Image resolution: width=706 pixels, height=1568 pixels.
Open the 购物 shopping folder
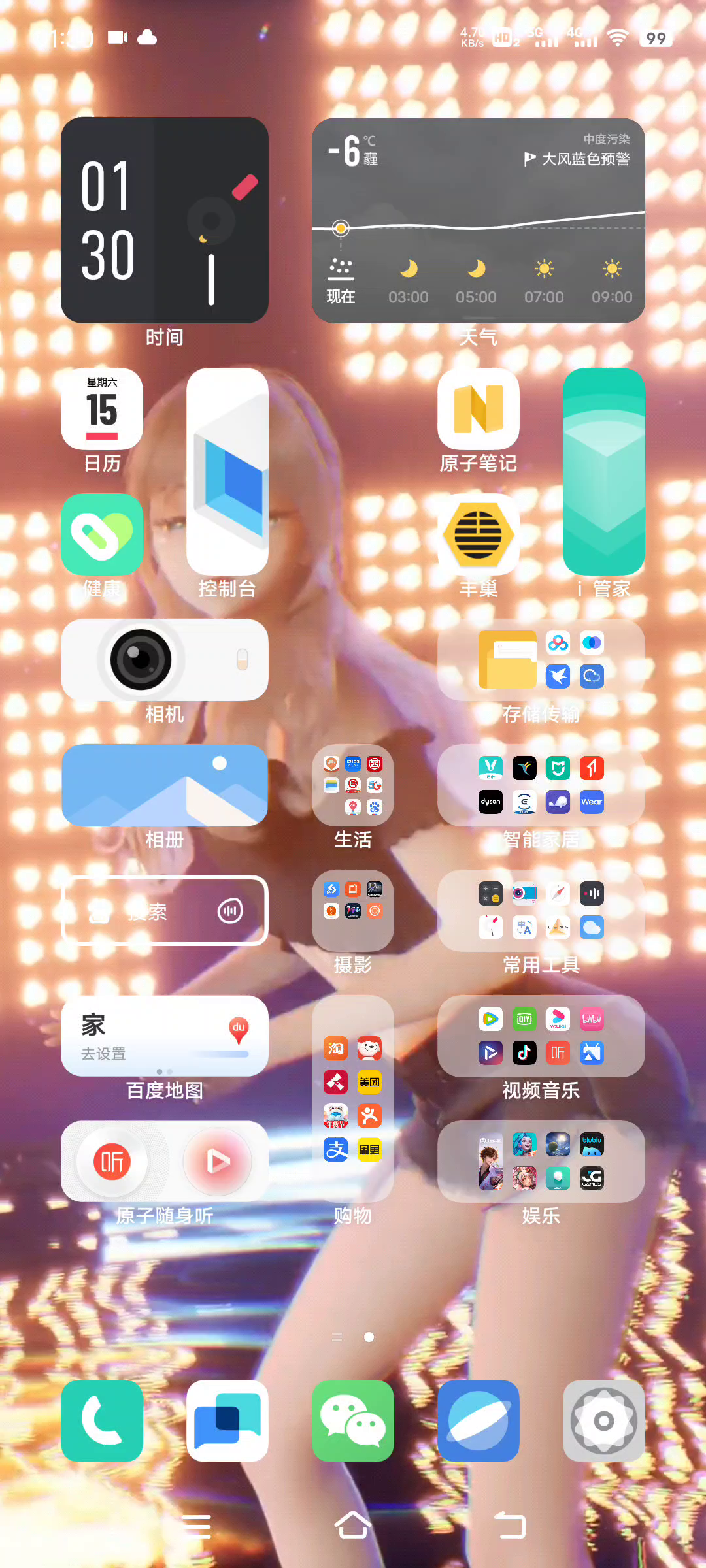(x=352, y=1099)
